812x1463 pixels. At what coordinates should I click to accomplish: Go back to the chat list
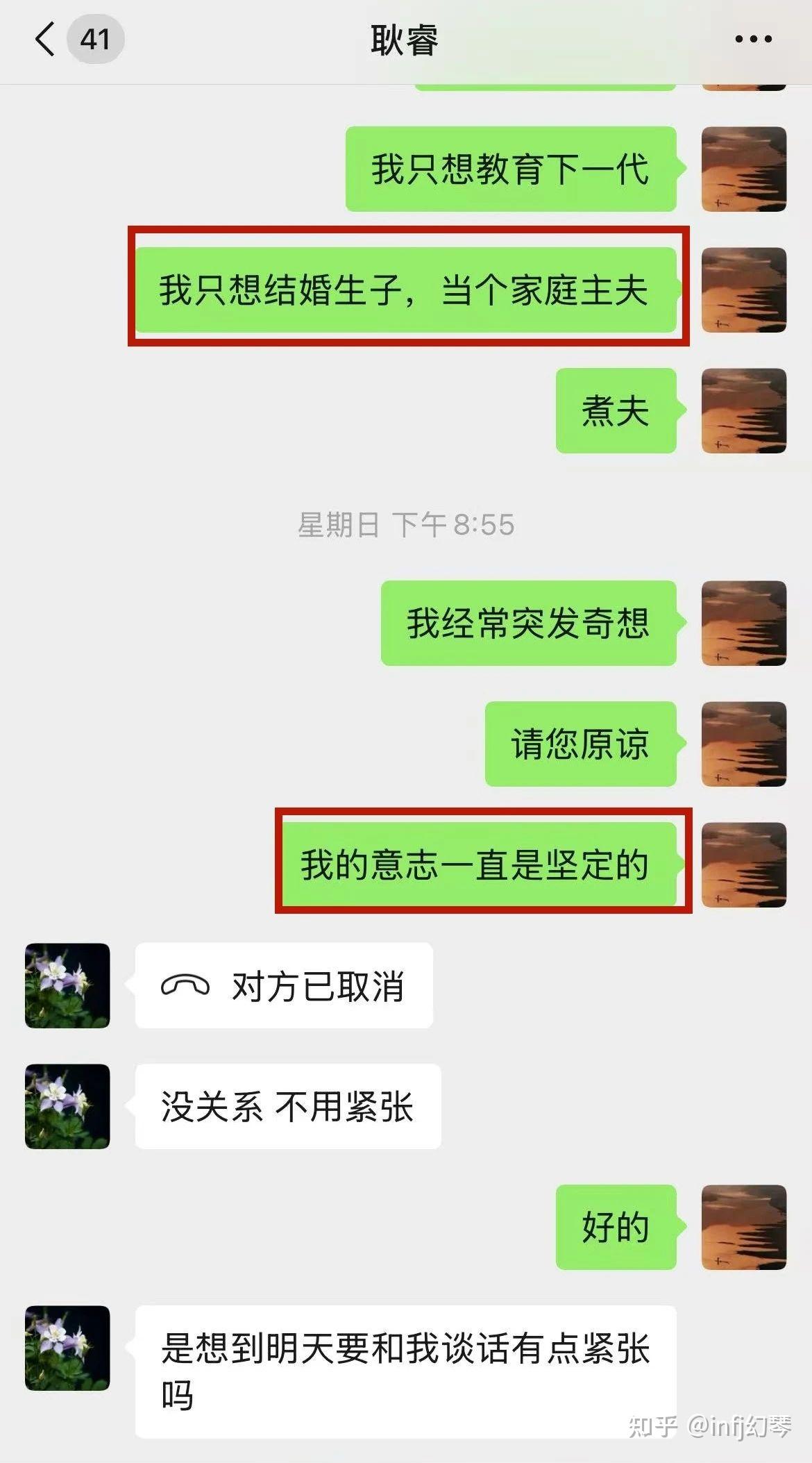pos(46,39)
